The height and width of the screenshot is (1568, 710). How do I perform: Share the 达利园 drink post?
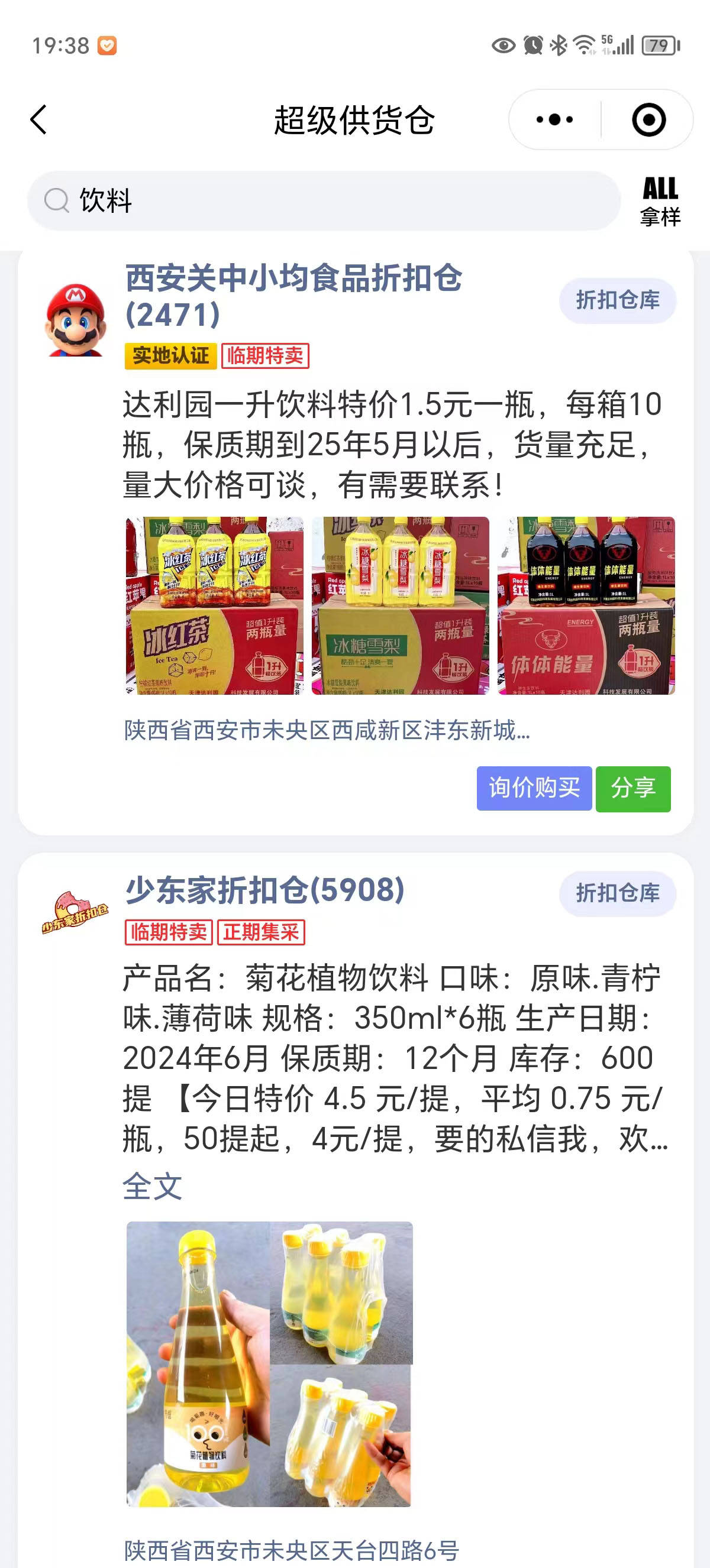coord(632,788)
